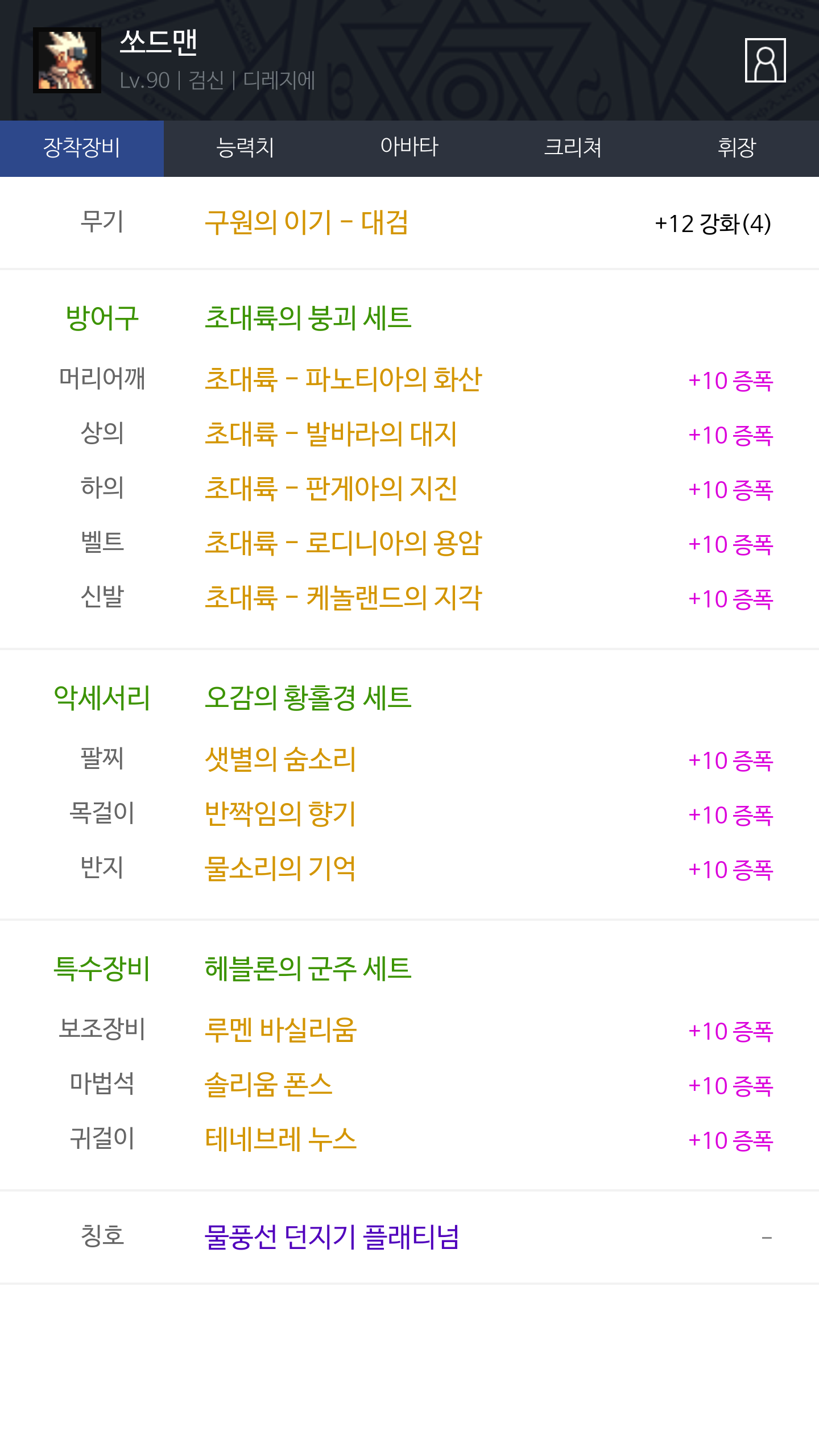Switch to the 아바타 tab
Screen dimensions: 819x1456
409,148
